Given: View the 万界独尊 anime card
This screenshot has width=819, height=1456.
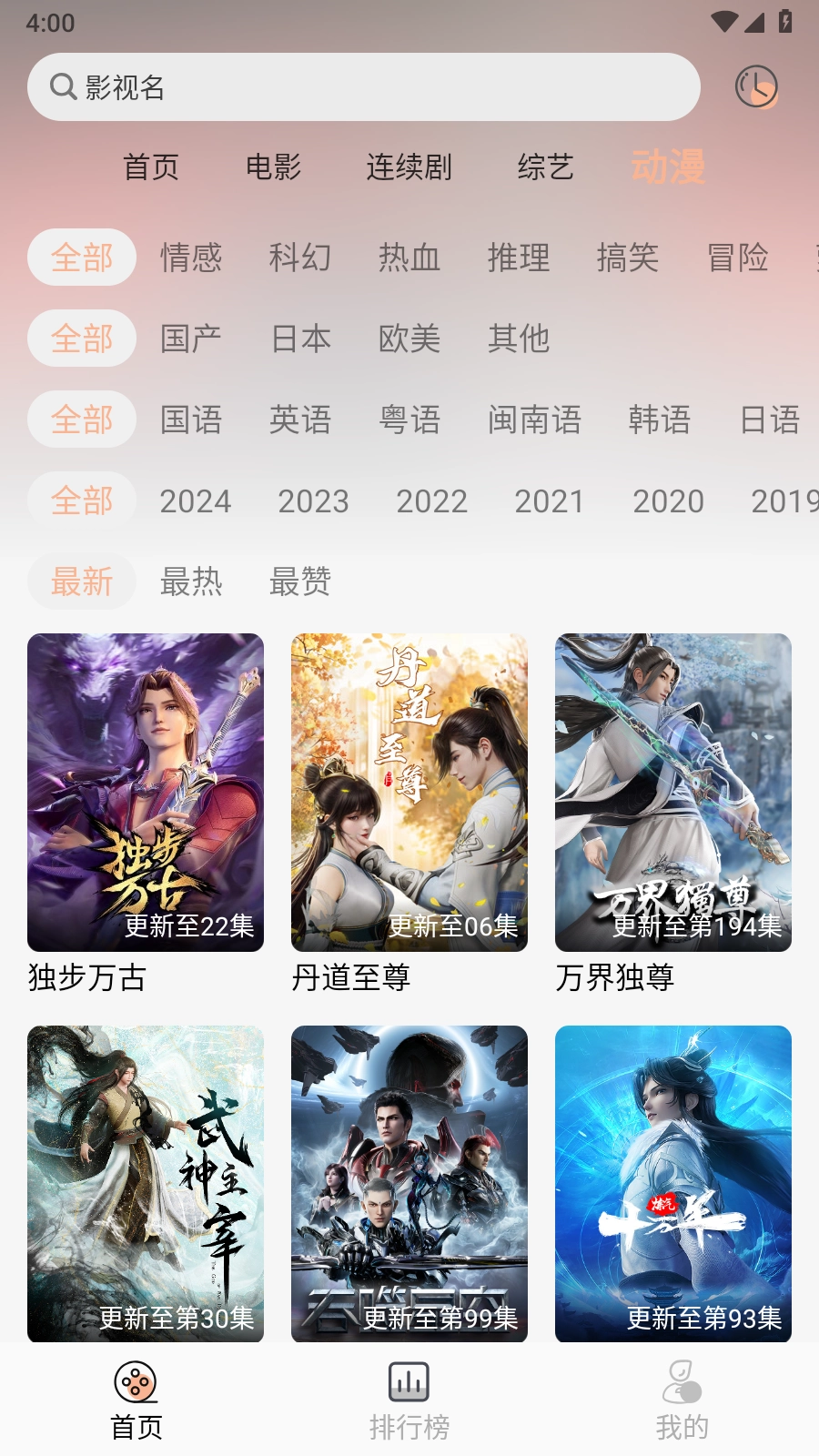Looking at the screenshot, I should (673, 793).
